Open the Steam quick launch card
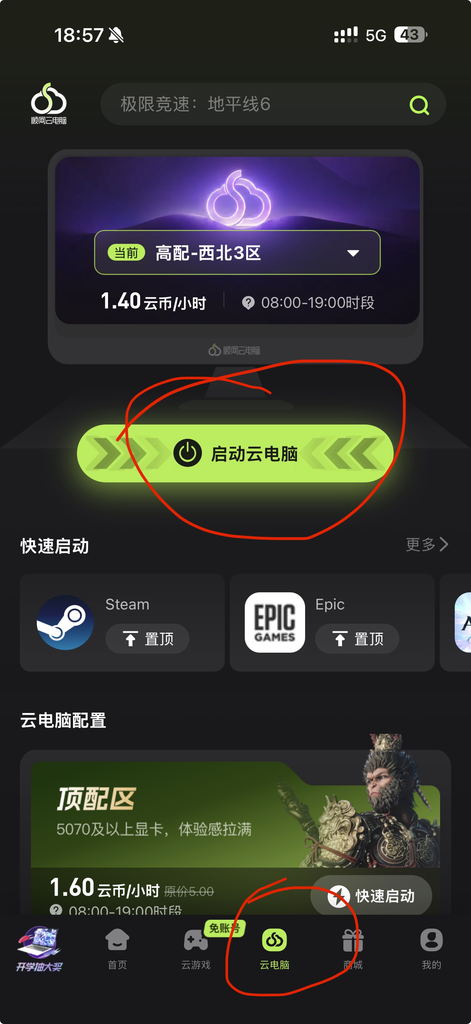Image resolution: width=471 pixels, height=1024 pixels. (x=122, y=623)
